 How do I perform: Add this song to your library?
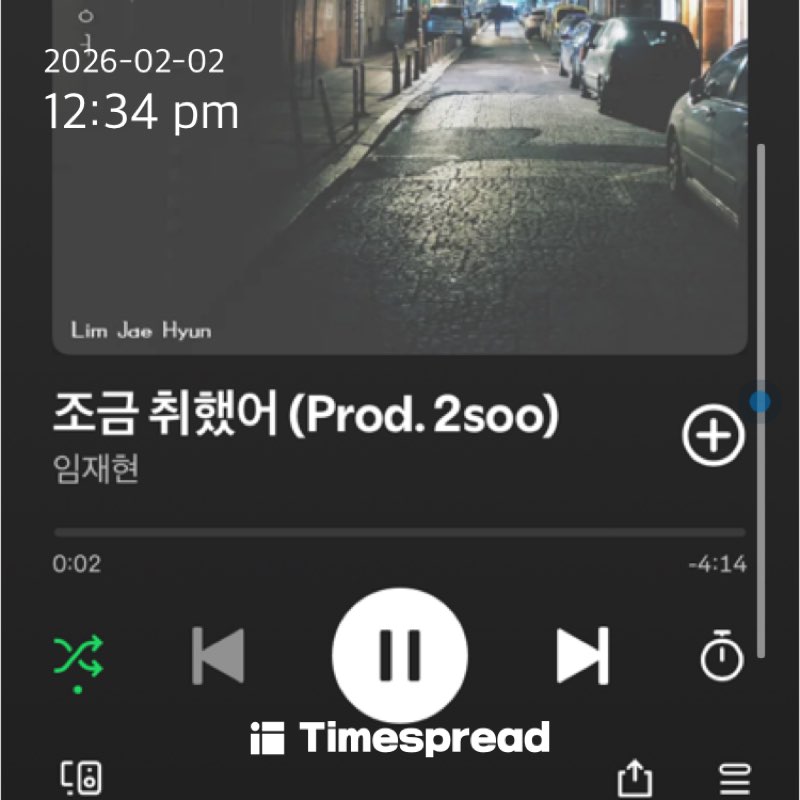click(713, 436)
